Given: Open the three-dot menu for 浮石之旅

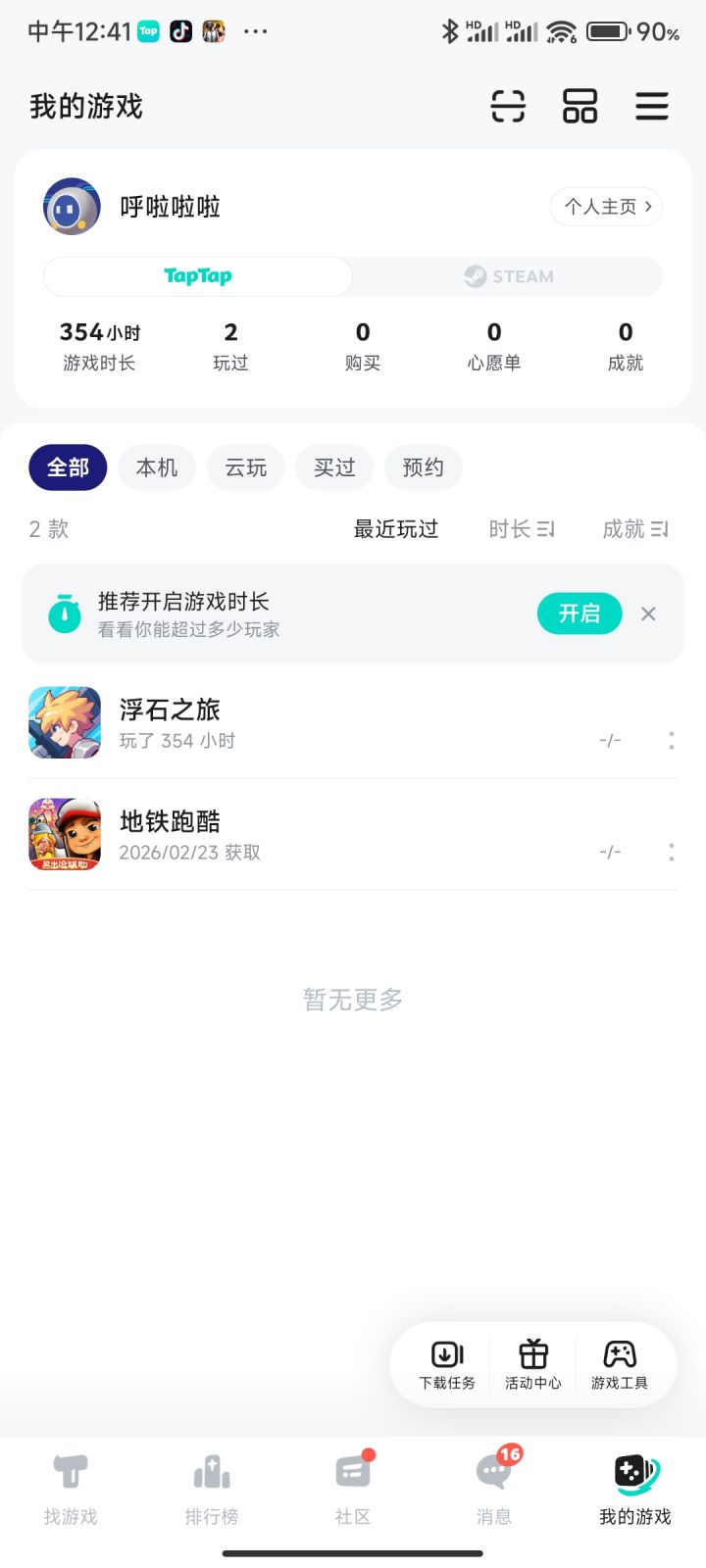Looking at the screenshot, I should tap(671, 741).
